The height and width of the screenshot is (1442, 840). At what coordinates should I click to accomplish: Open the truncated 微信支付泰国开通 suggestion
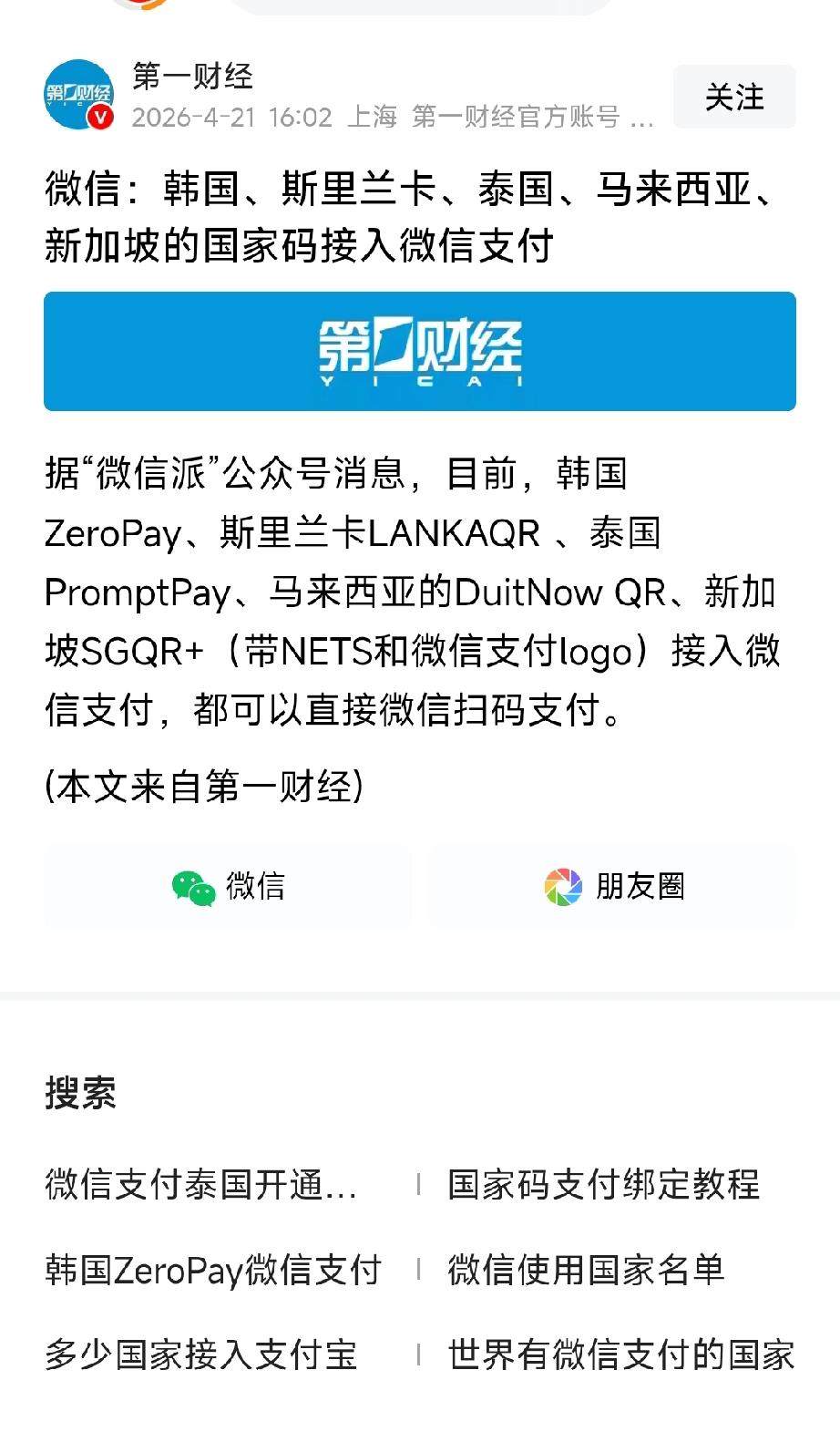click(x=202, y=1187)
